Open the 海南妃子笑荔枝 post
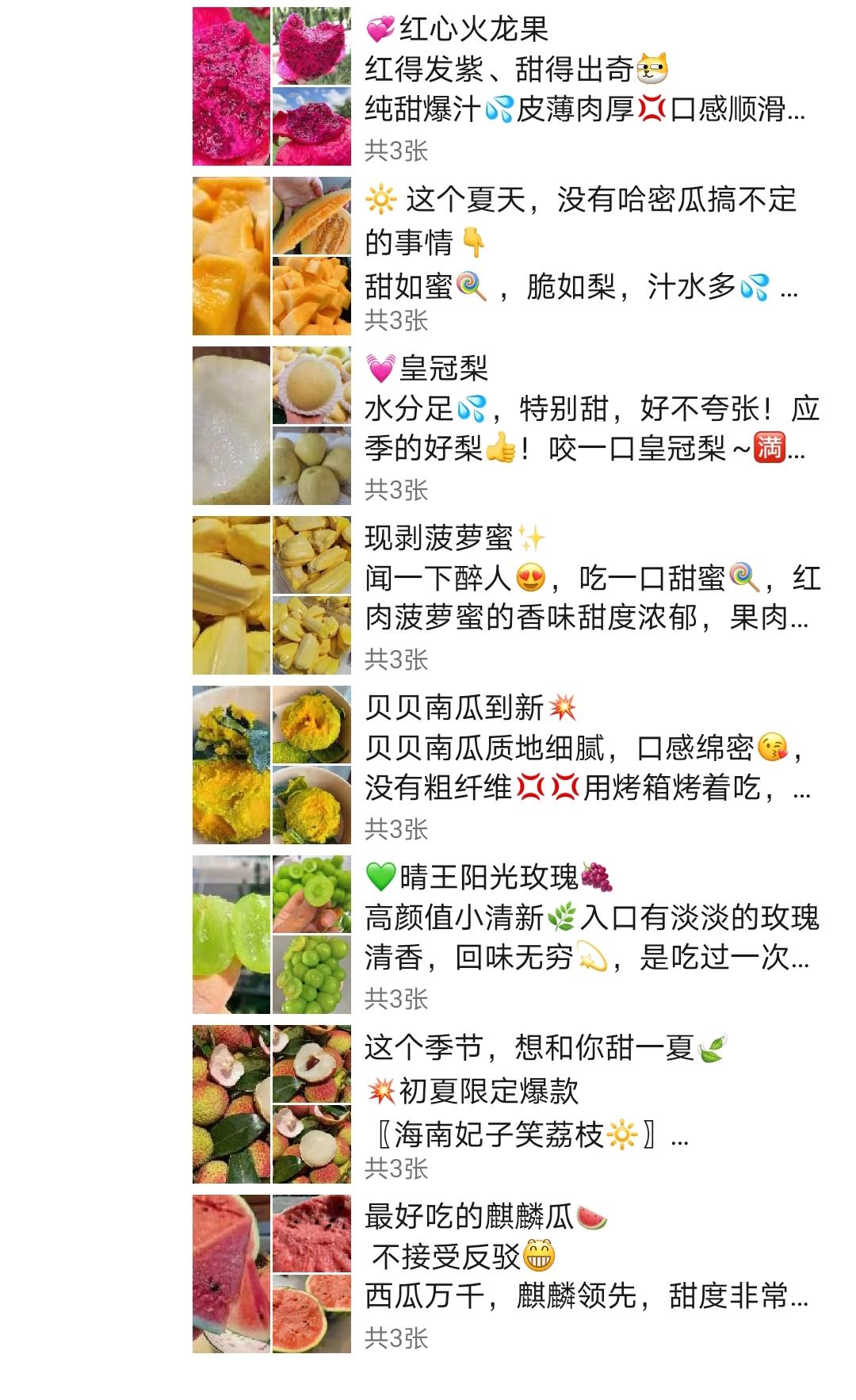 coord(507,1104)
